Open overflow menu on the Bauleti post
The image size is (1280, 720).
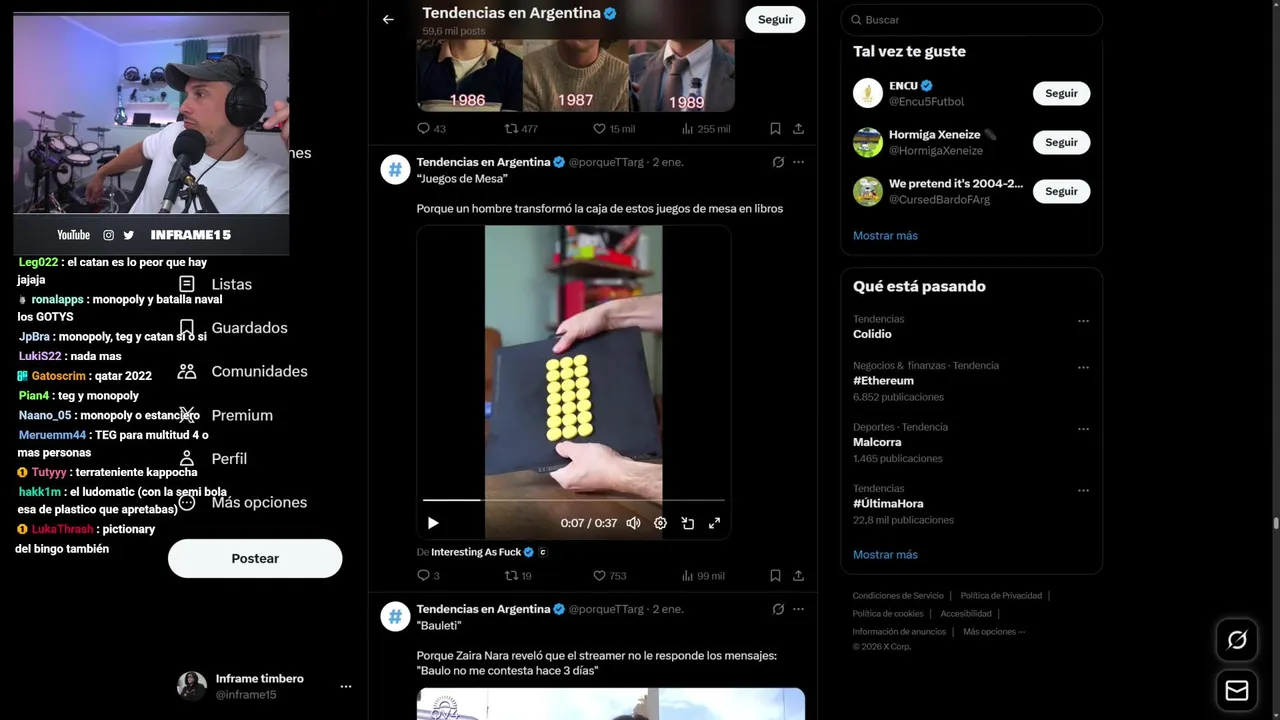[798, 609]
